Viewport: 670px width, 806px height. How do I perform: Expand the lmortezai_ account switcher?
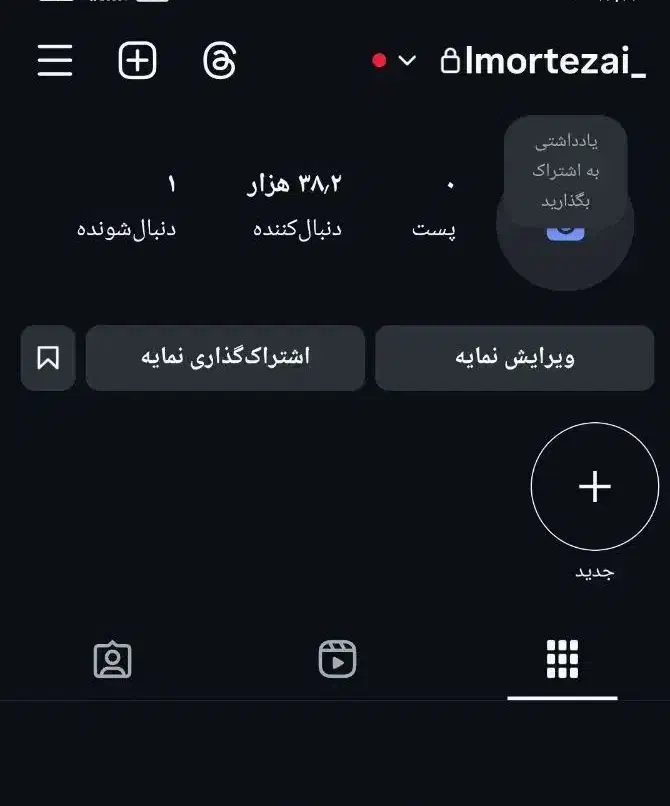(x=407, y=60)
